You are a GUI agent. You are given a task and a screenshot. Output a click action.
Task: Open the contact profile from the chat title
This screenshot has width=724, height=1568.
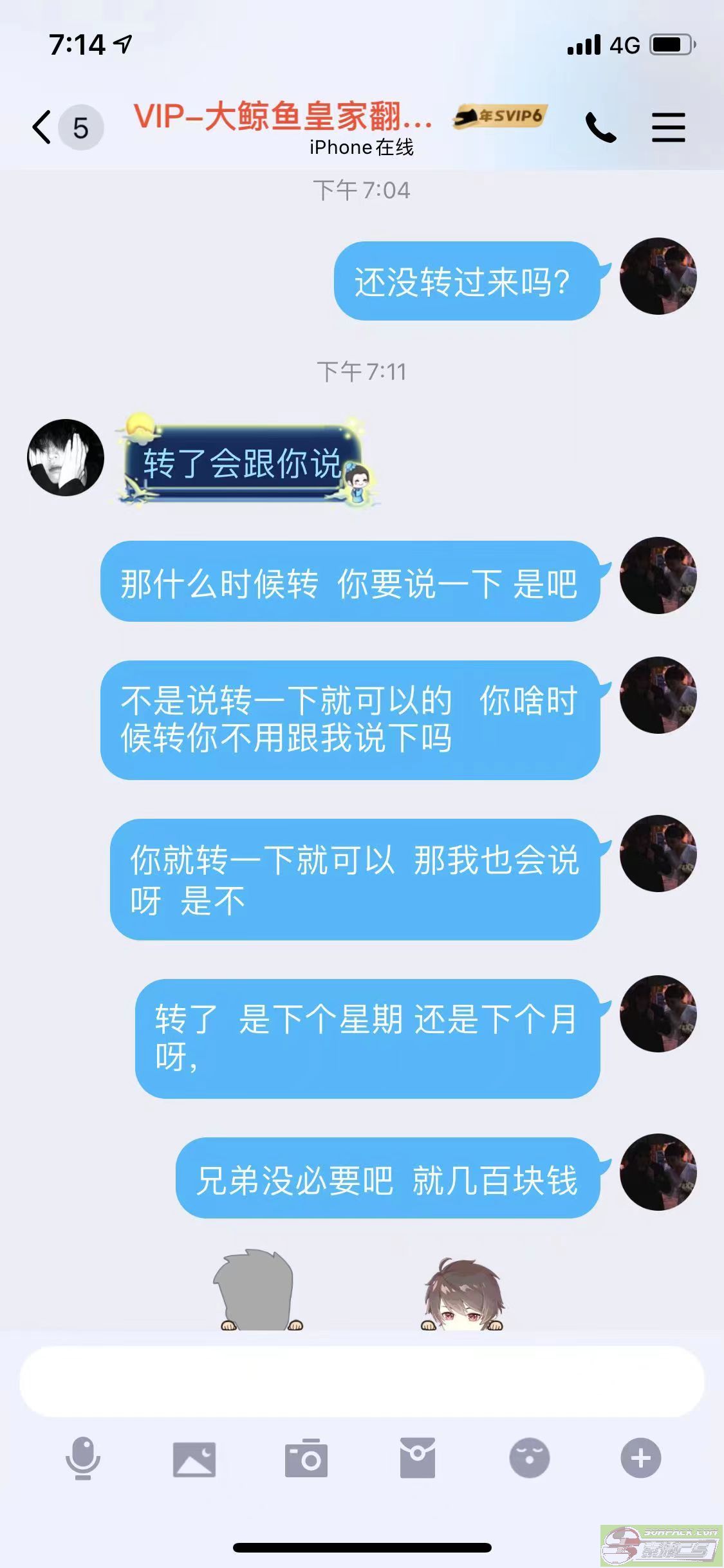click(x=283, y=117)
